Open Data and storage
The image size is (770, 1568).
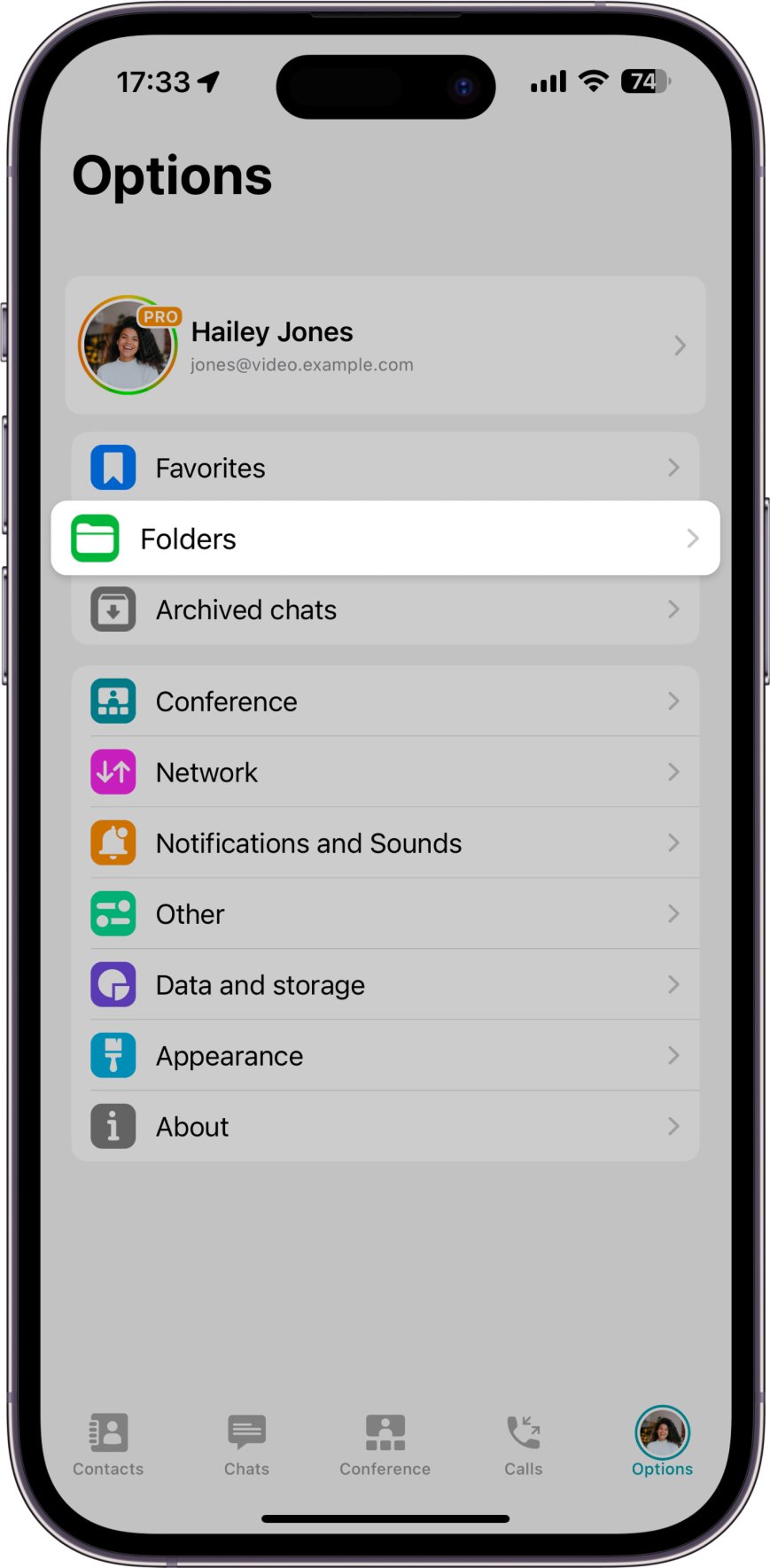385,985
